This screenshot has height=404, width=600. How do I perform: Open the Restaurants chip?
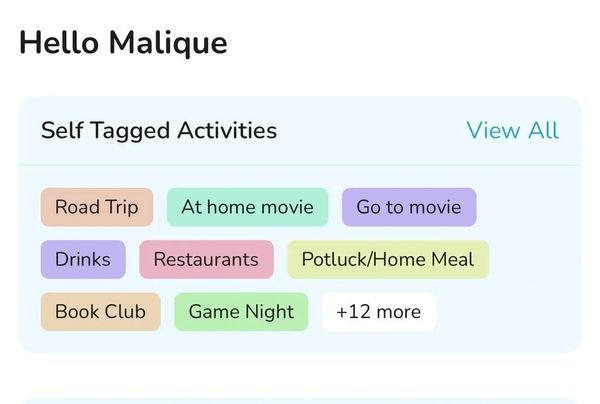click(x=205, y=259)
